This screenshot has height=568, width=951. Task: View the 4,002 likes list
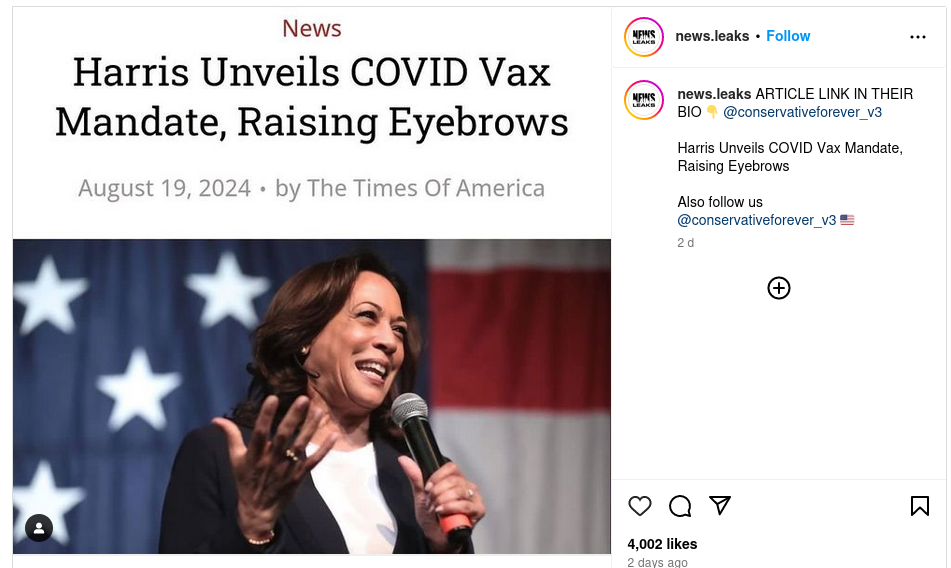tap(662, 544)
